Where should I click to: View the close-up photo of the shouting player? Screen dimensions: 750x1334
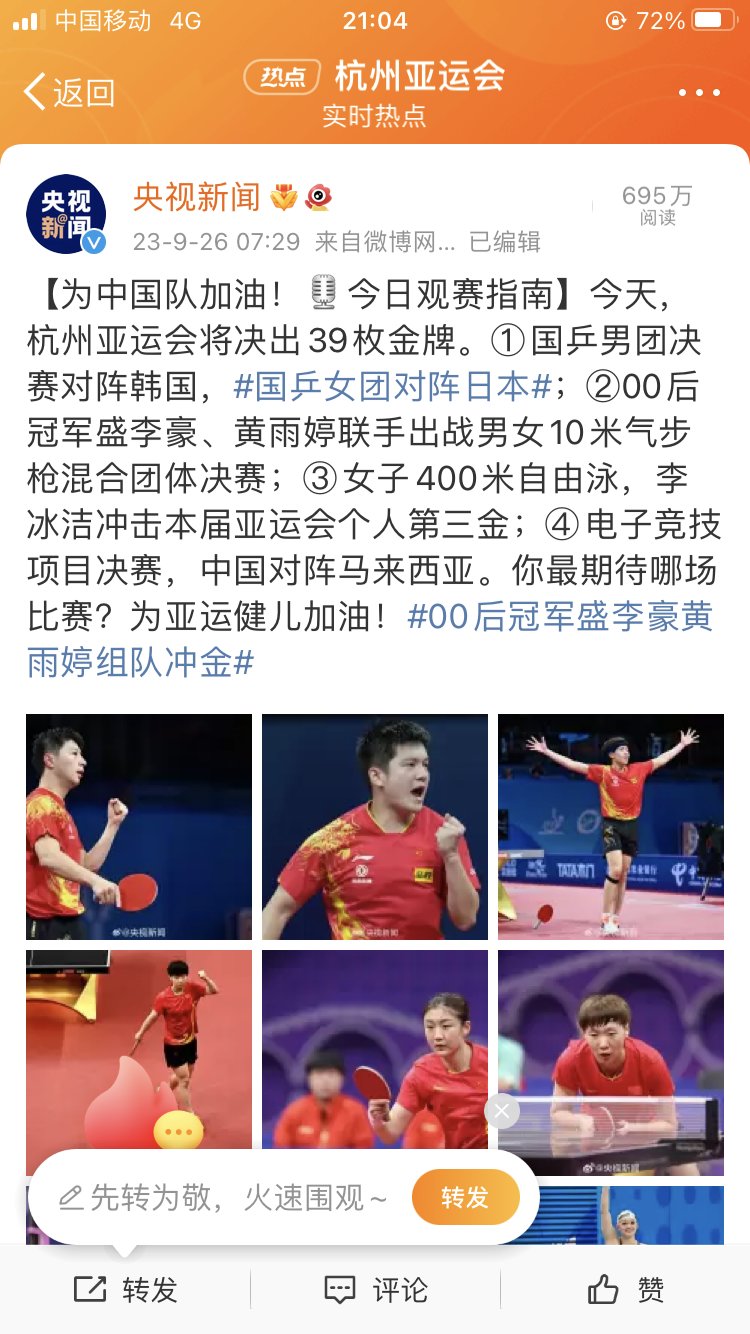pos(375,826)
